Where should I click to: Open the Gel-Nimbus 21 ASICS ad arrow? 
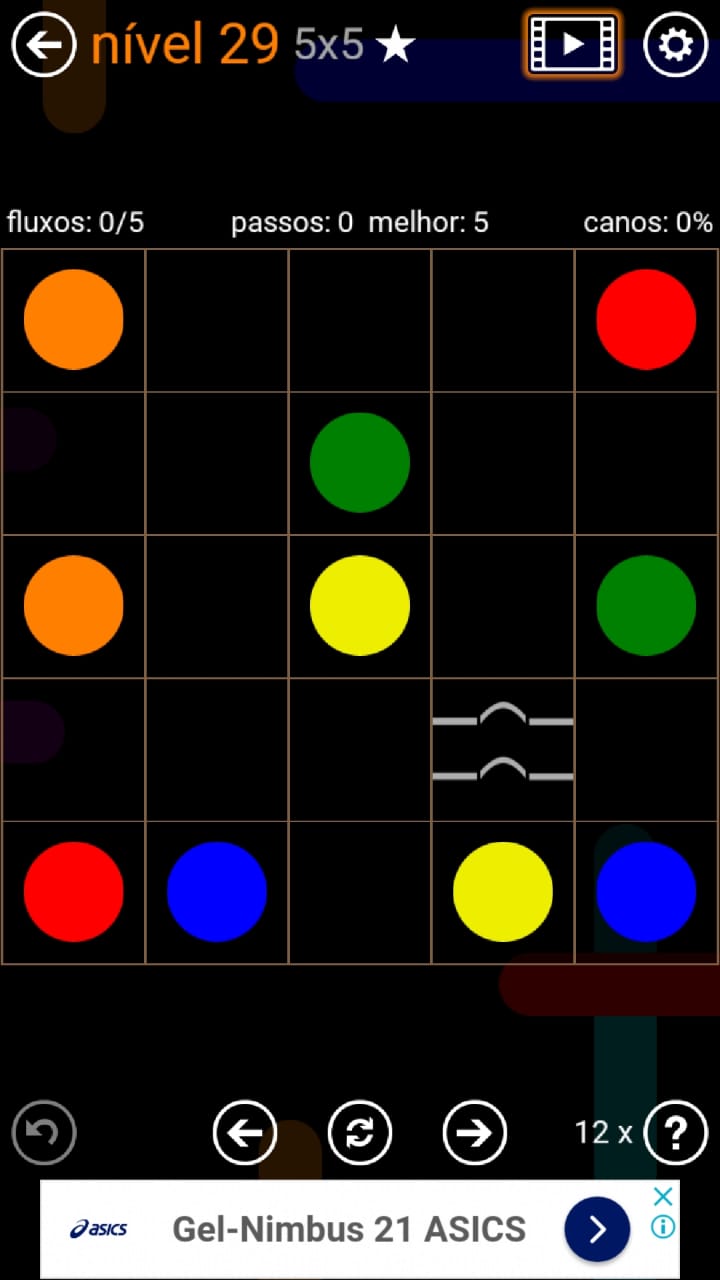(x=597, y=1229)
